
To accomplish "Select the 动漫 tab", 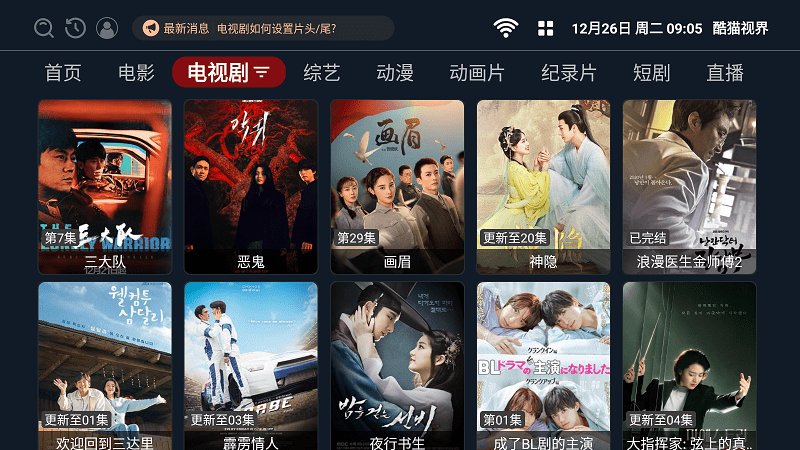I will pyautogui.click(x=395, y=73).
